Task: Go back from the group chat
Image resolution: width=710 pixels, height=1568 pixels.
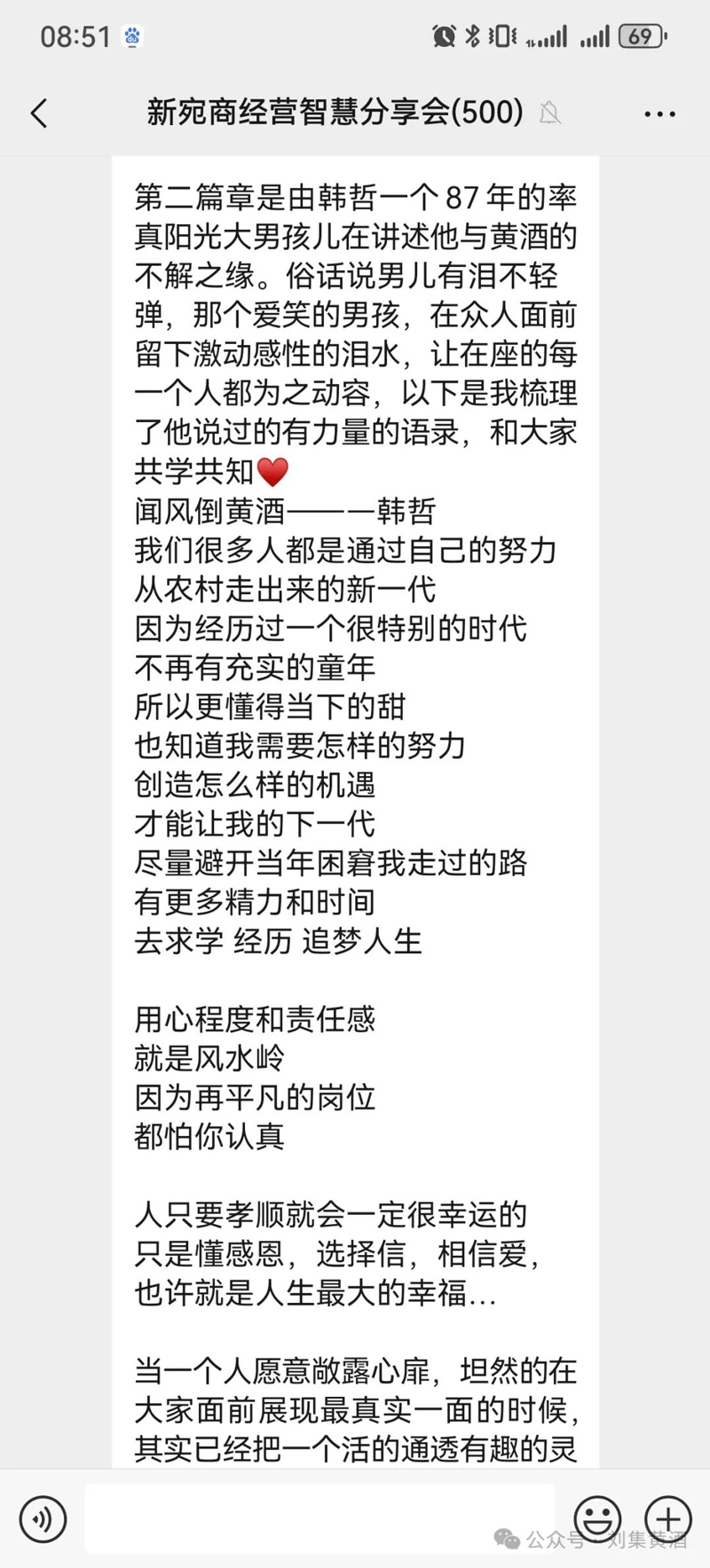Action: click(x=39, y=114)
